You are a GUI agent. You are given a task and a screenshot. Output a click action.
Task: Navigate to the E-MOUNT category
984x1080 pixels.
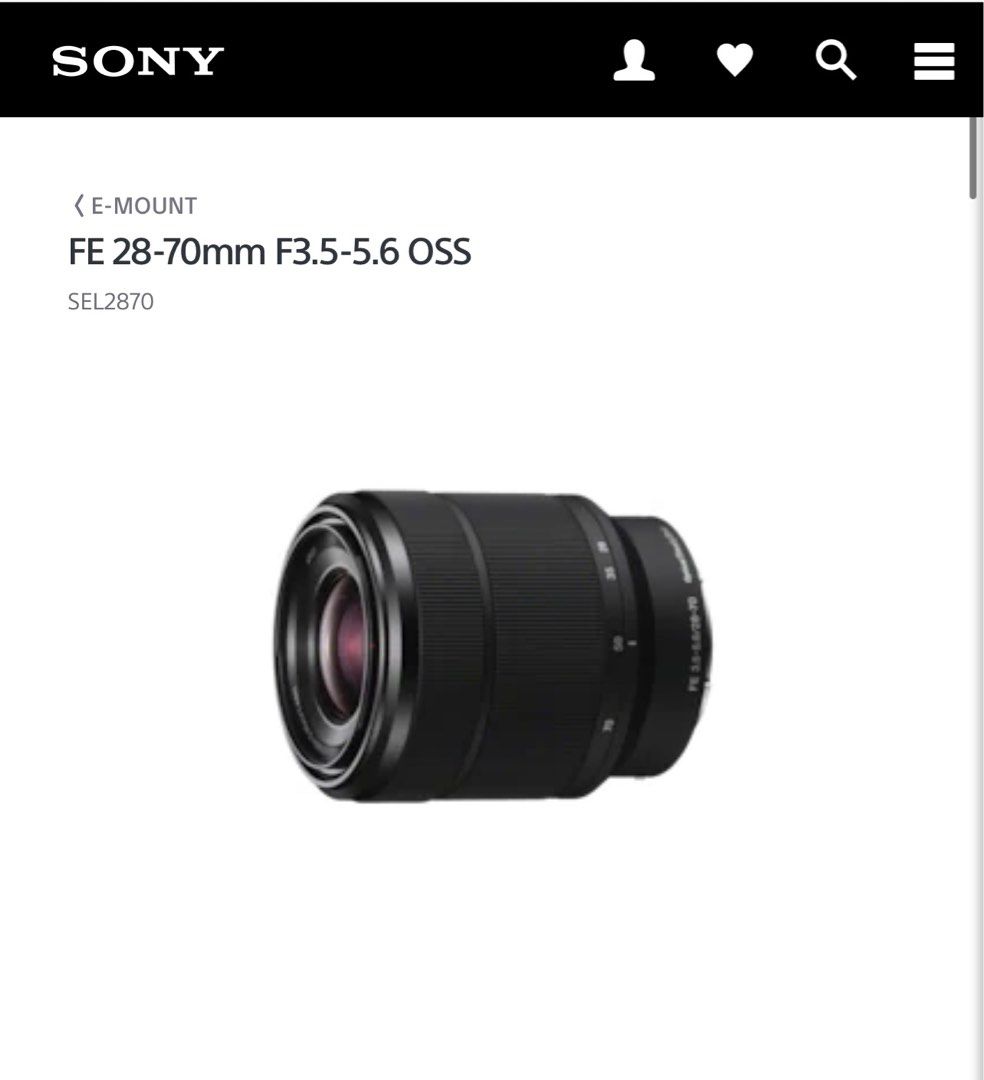coord(143,206)
